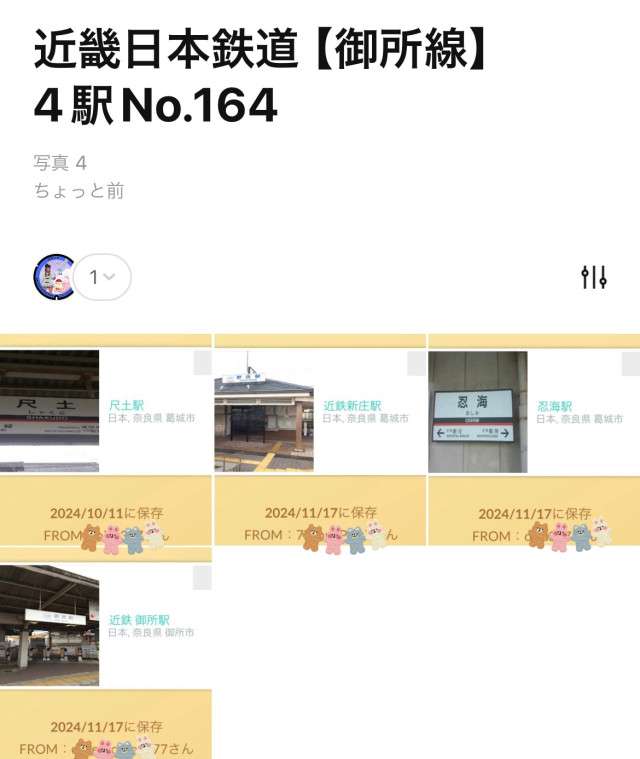Select the checkbox on the 尺土駅 card
Screen dimensions: 640x759
tap(202, 364)
